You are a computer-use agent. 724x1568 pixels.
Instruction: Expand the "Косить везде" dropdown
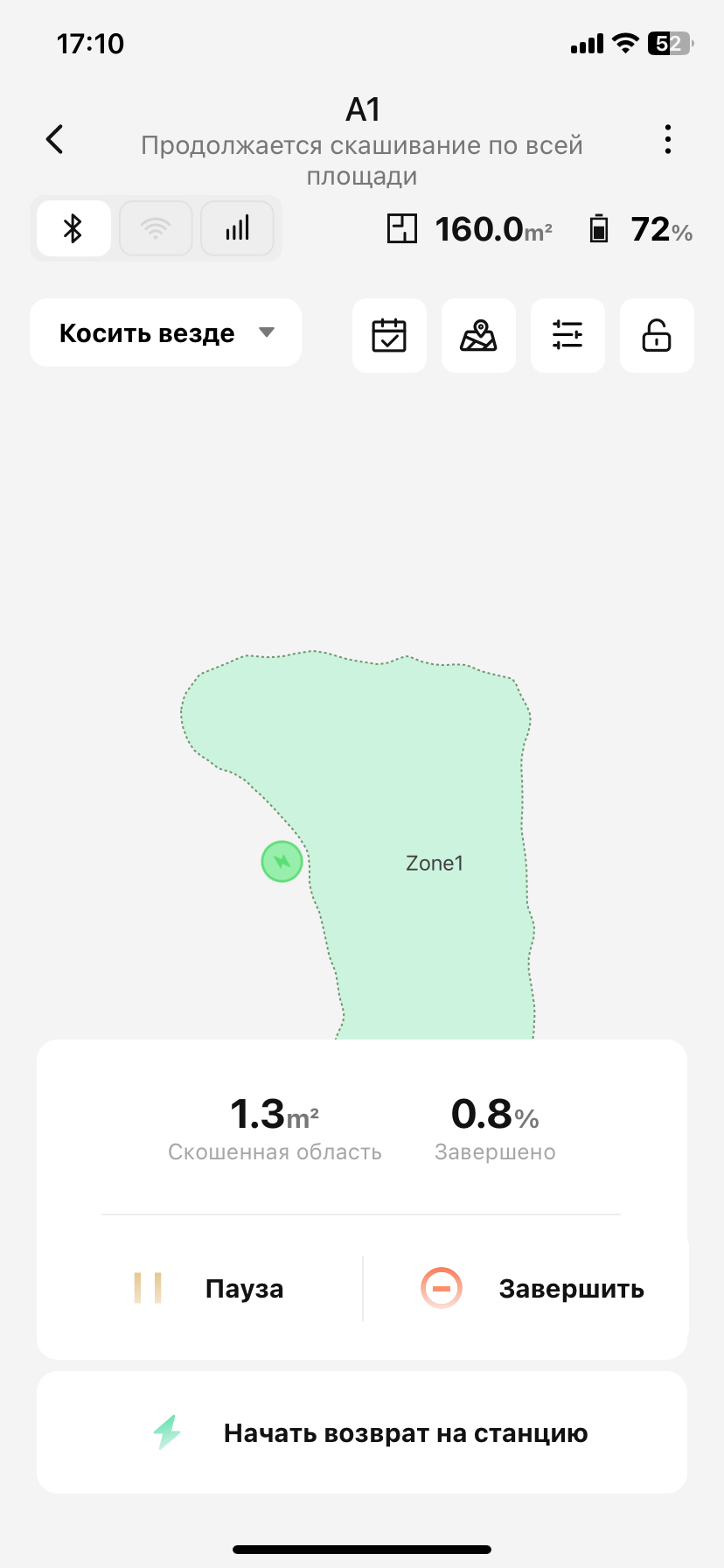166,333
